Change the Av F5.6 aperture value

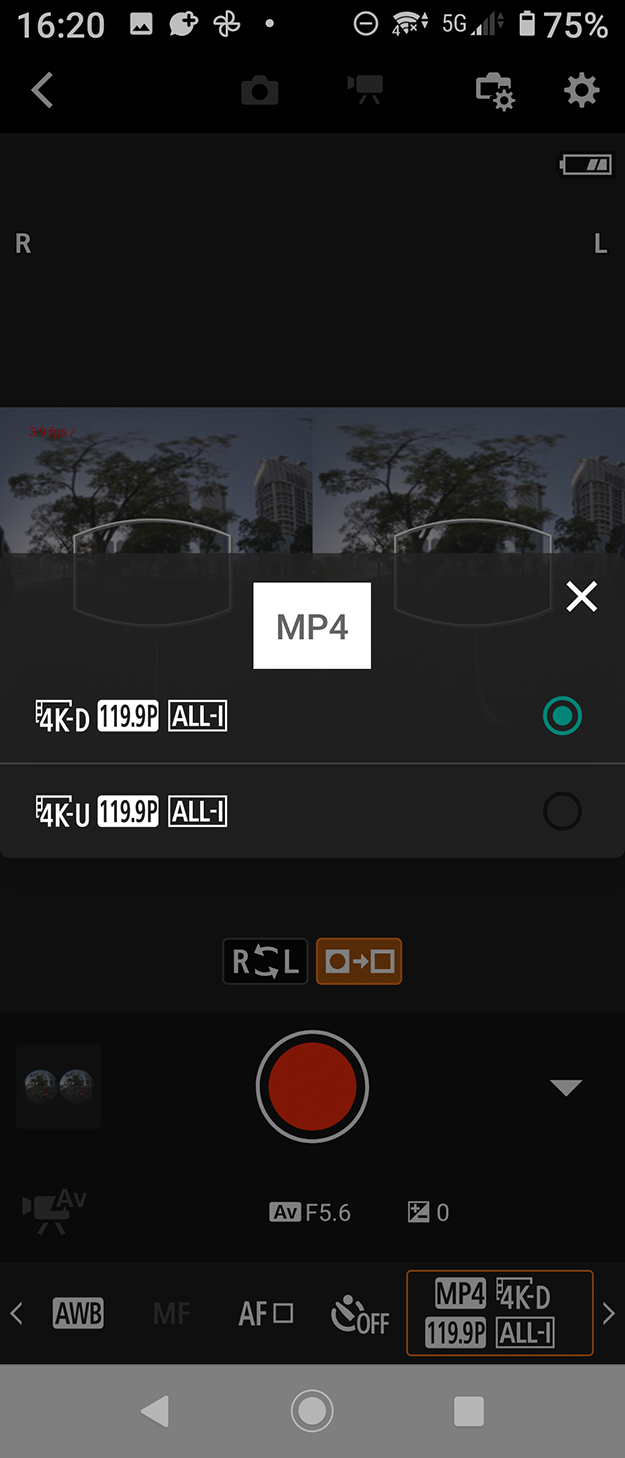pyautogui.click(x=311, y=1213)
